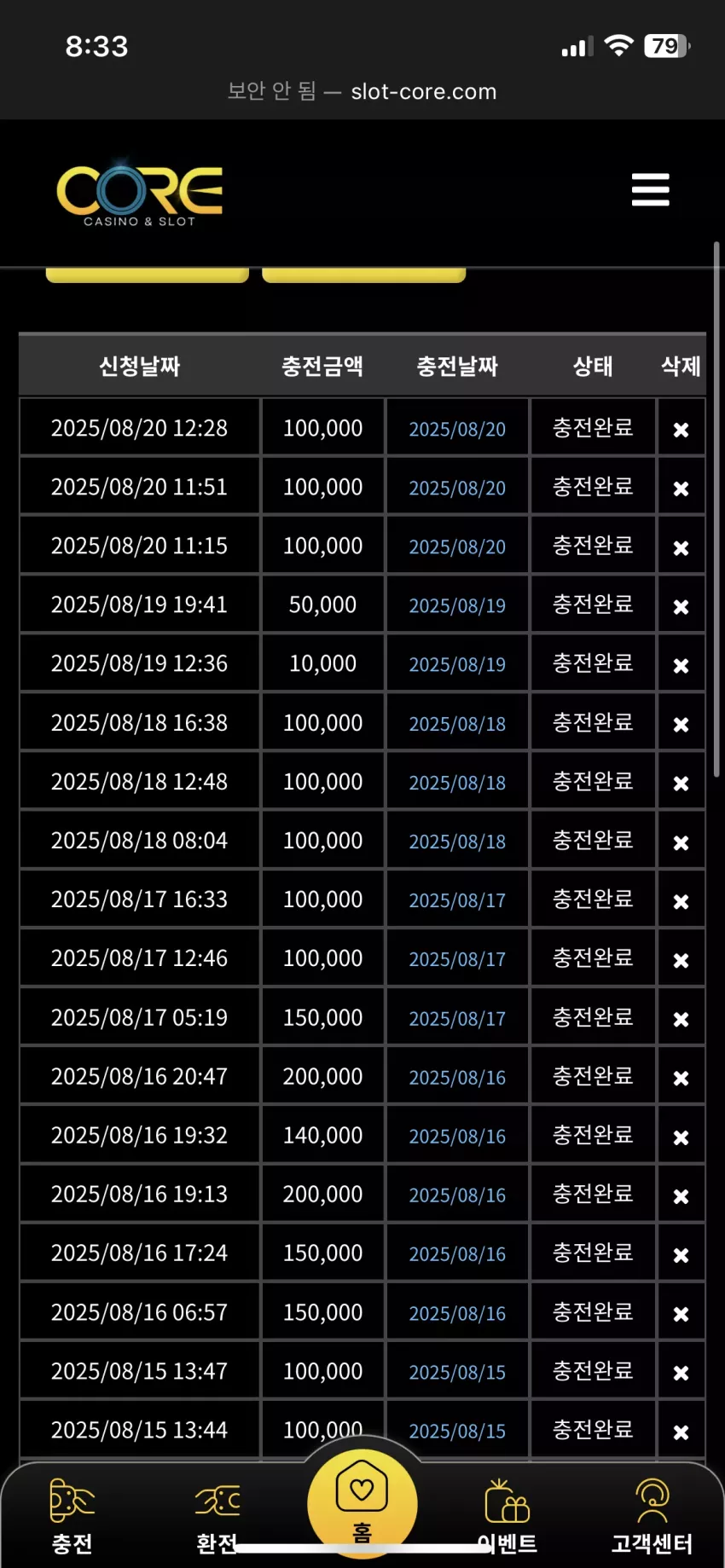Delete the 2025/08/17 05:19 charge row
725x1568 pixels.
(681, 1019)
